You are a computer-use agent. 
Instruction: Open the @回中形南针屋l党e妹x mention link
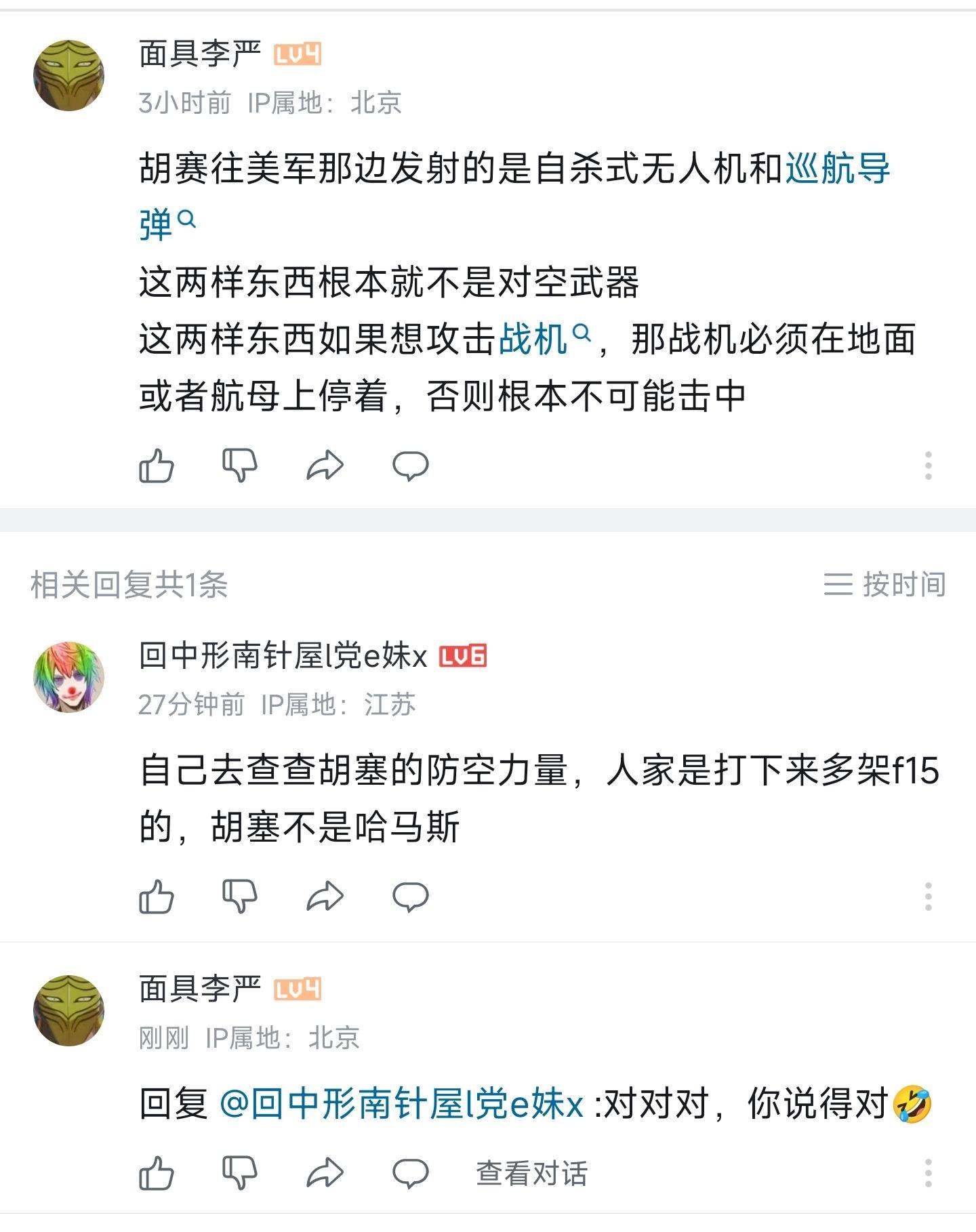(402, 1104)
